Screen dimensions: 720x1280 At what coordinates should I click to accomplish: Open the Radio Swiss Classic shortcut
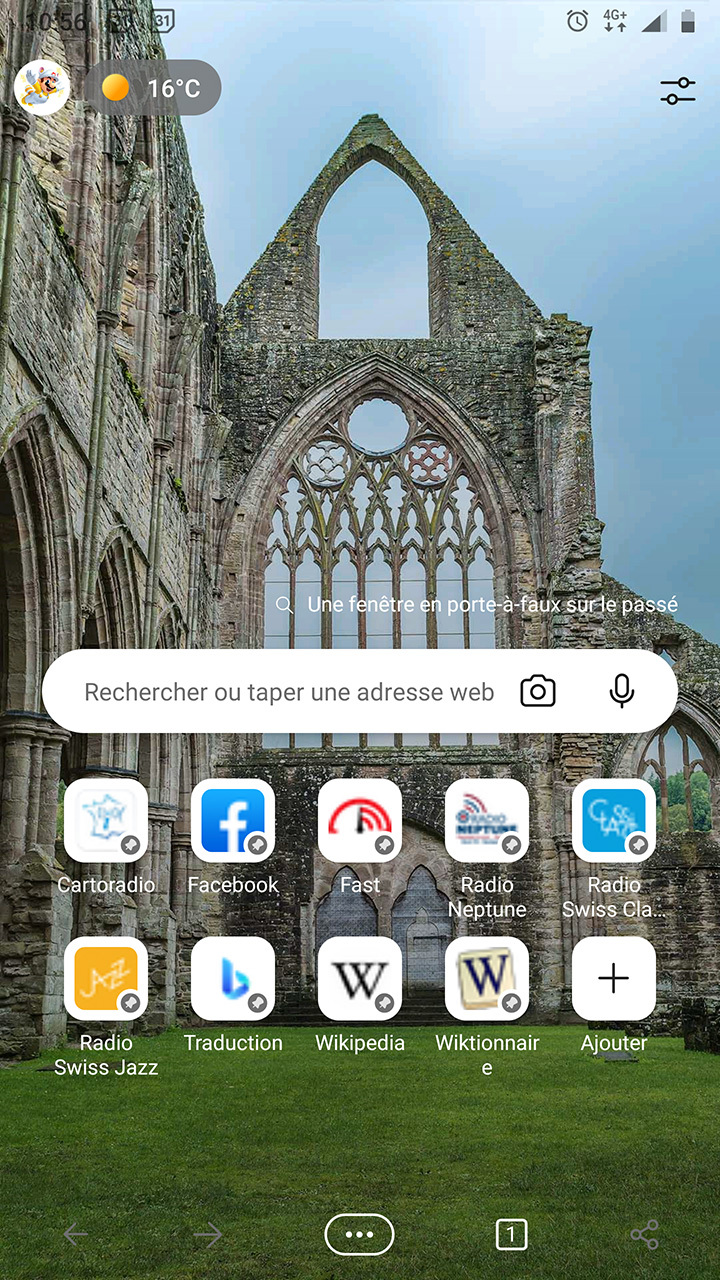(614, 821)
